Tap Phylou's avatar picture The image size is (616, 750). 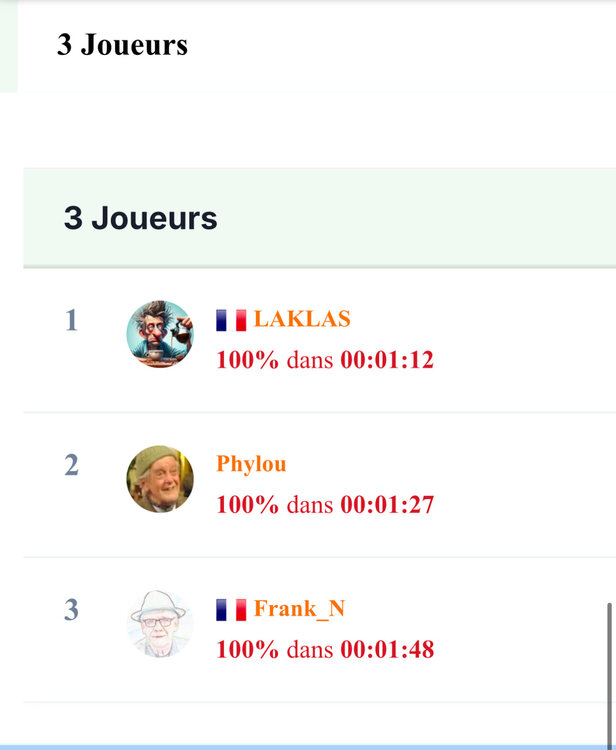[160, 479]
